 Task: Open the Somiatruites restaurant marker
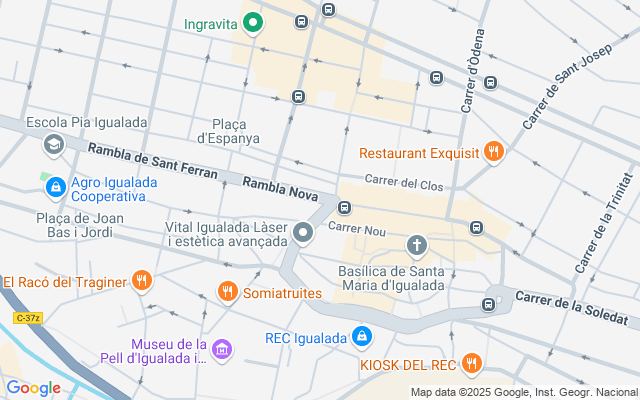[x=227, y=292]
